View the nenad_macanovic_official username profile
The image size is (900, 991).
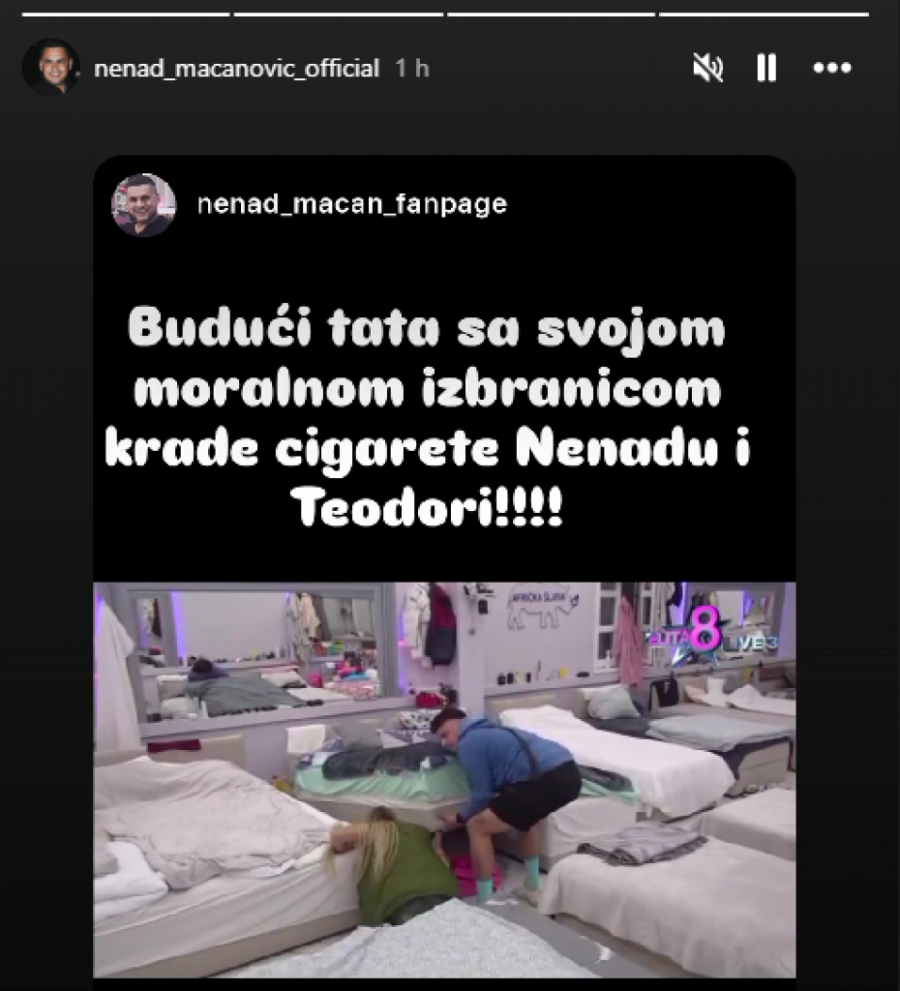point(235,69)
